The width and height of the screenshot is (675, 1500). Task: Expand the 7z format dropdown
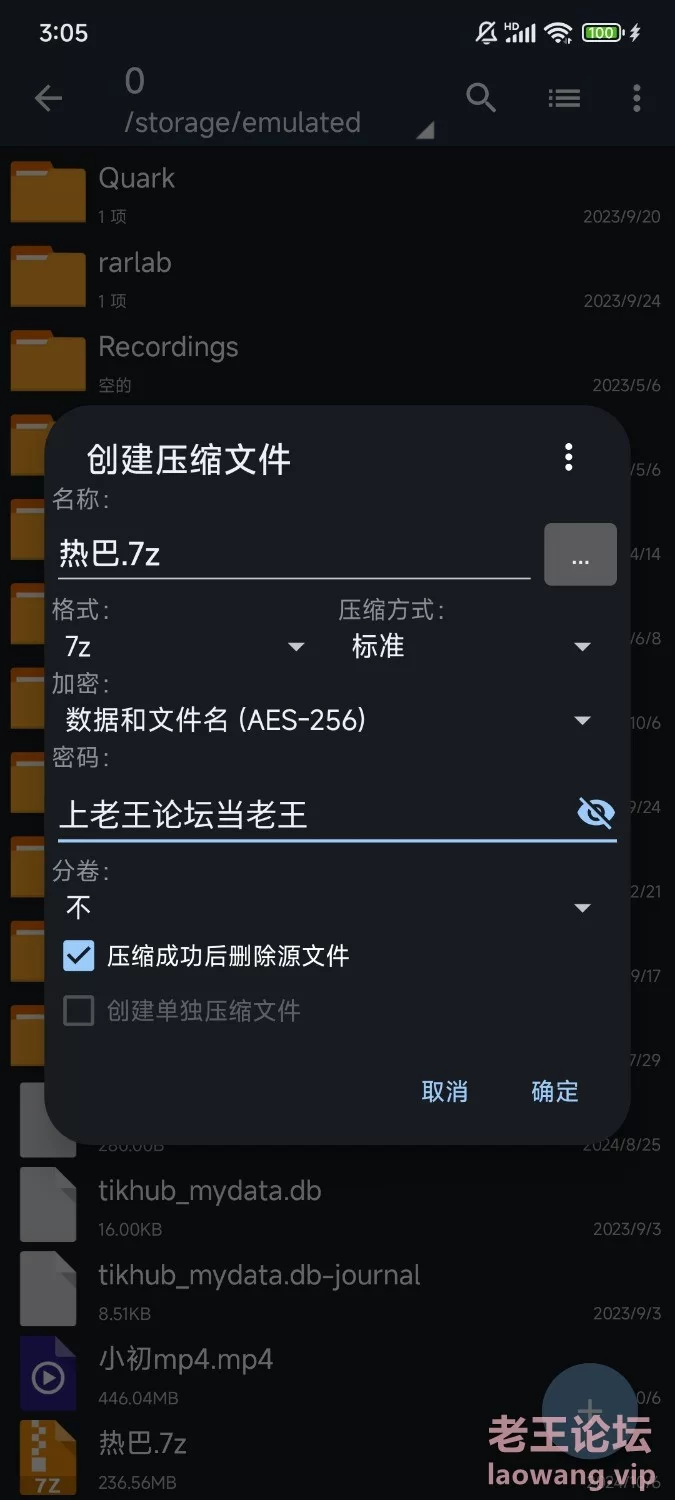click(184, 647)
